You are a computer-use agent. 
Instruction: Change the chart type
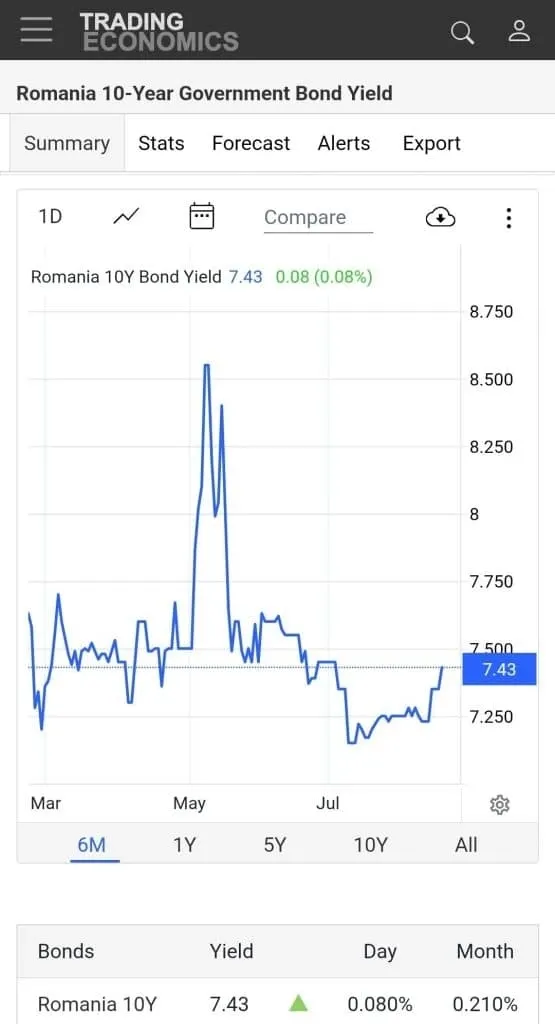point(126,216)
